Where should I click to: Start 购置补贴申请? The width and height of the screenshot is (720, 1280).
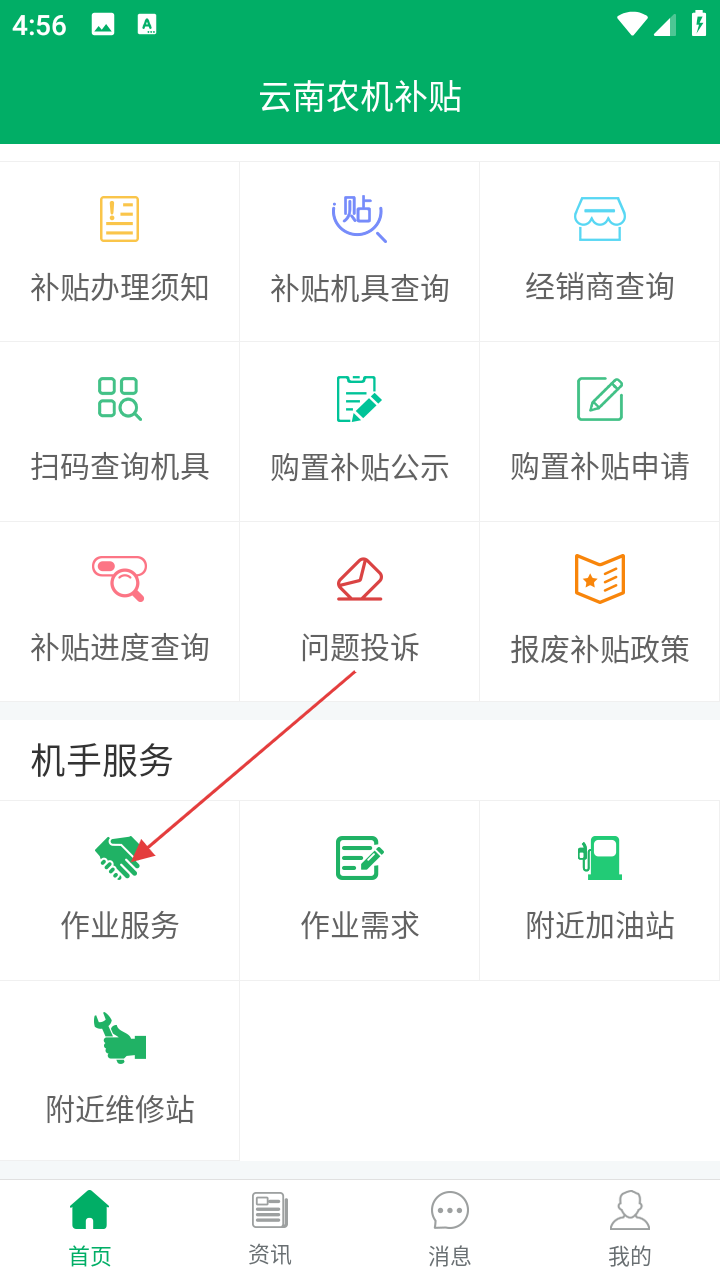pyautogui.click(x=600, y=432)
